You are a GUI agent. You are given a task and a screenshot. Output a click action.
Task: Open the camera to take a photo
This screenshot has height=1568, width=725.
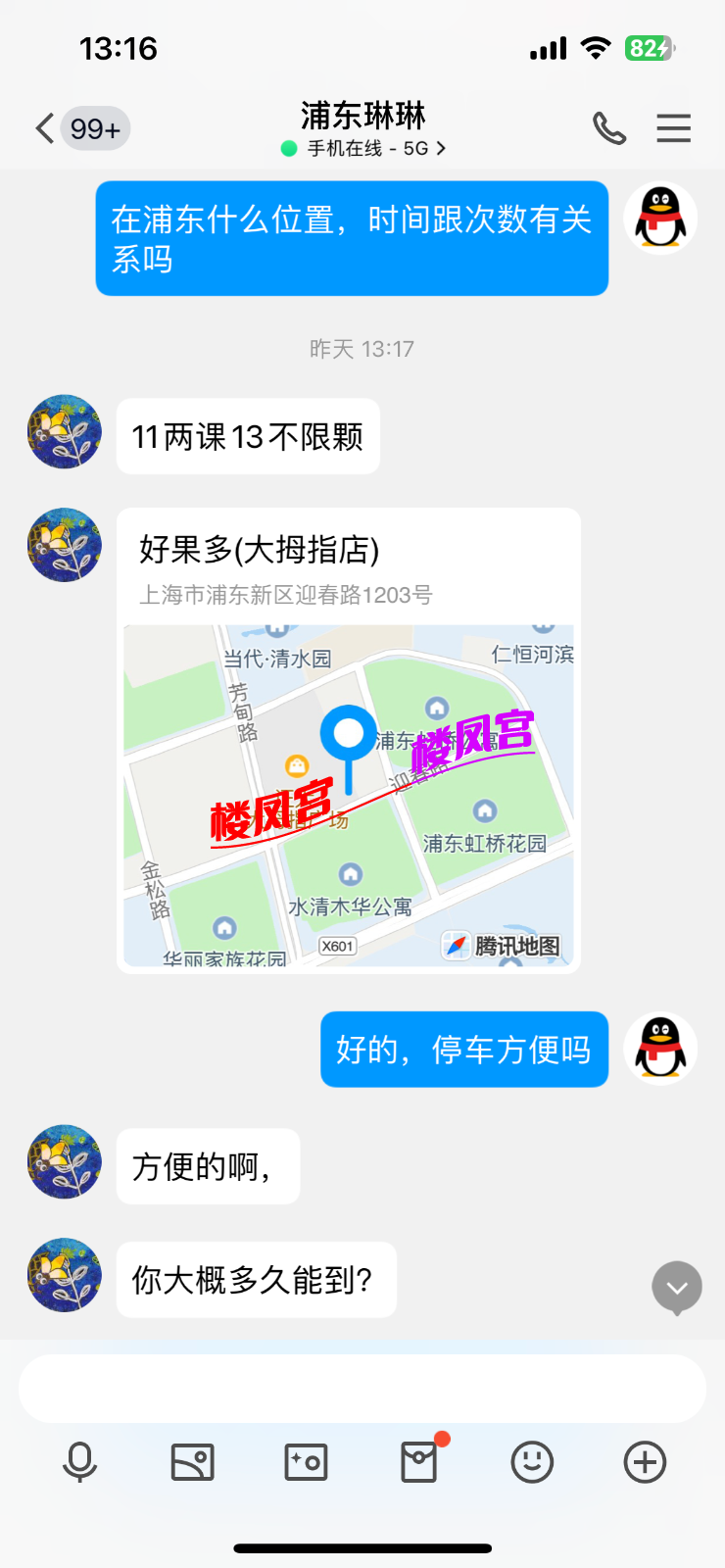pos(306,1462)
